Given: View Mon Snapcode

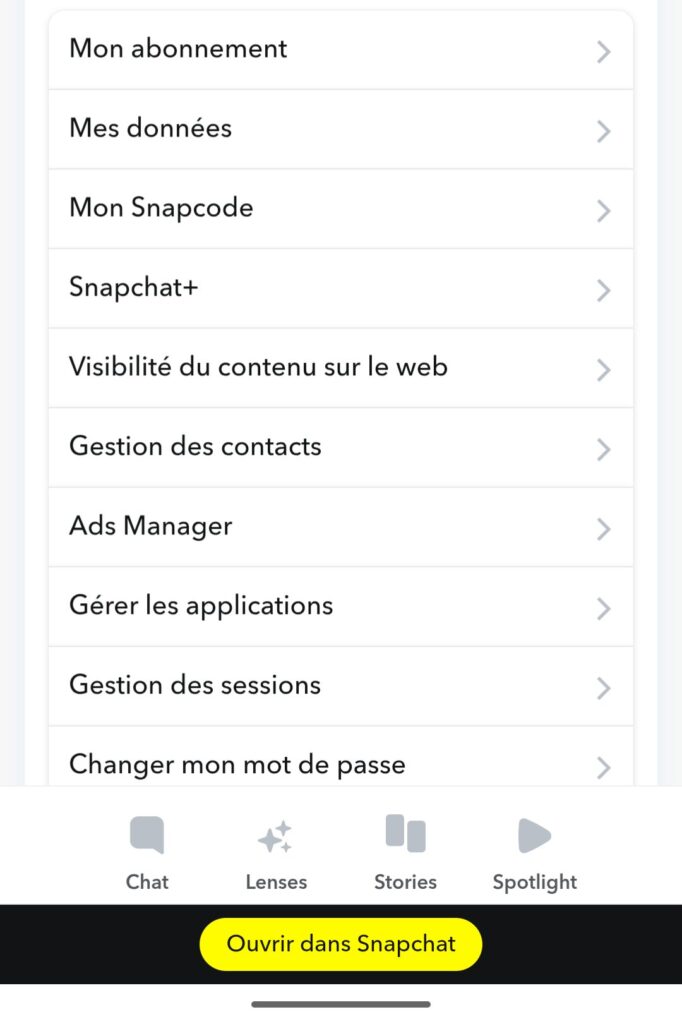Looking at the screenshot, I should (x=340, y=209).
